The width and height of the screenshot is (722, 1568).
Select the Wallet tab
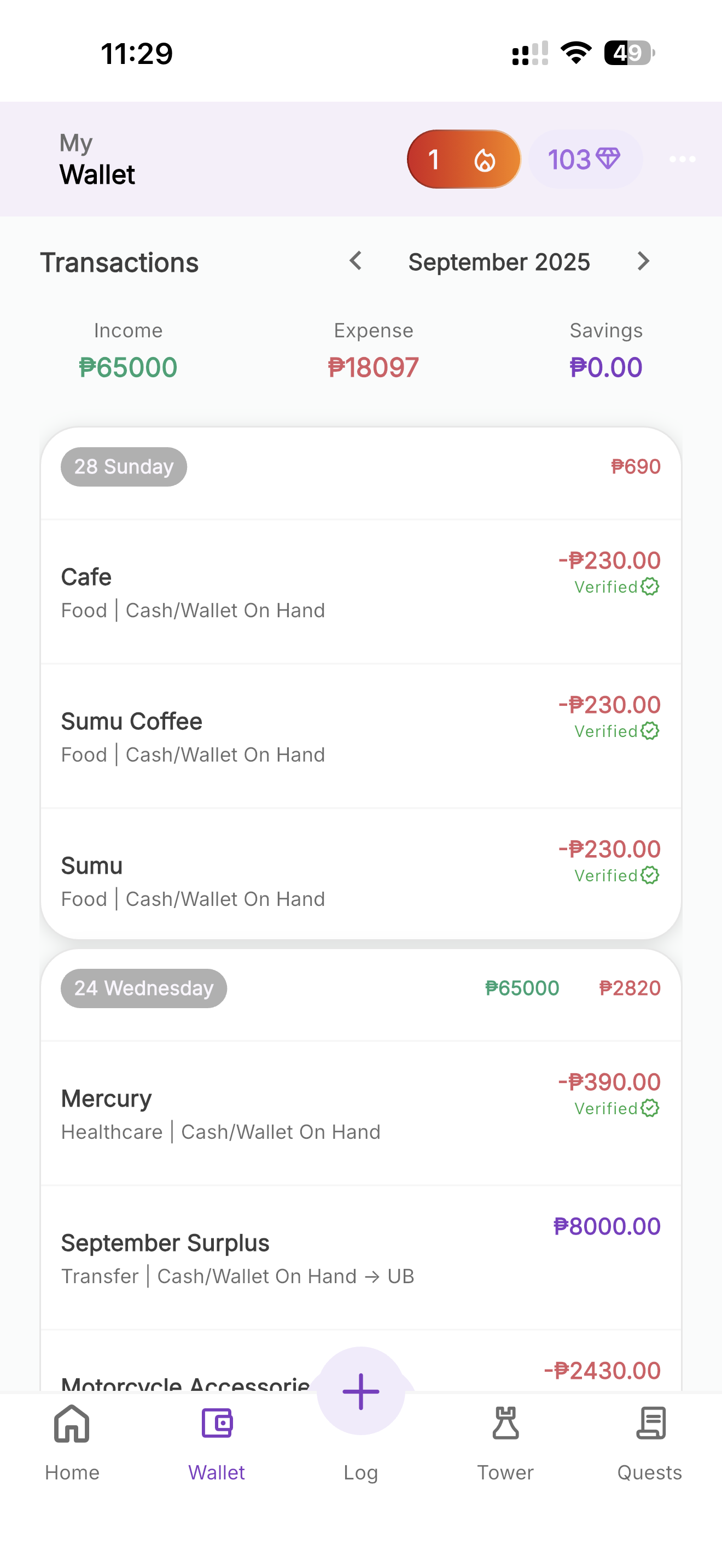coord(217,1443)
